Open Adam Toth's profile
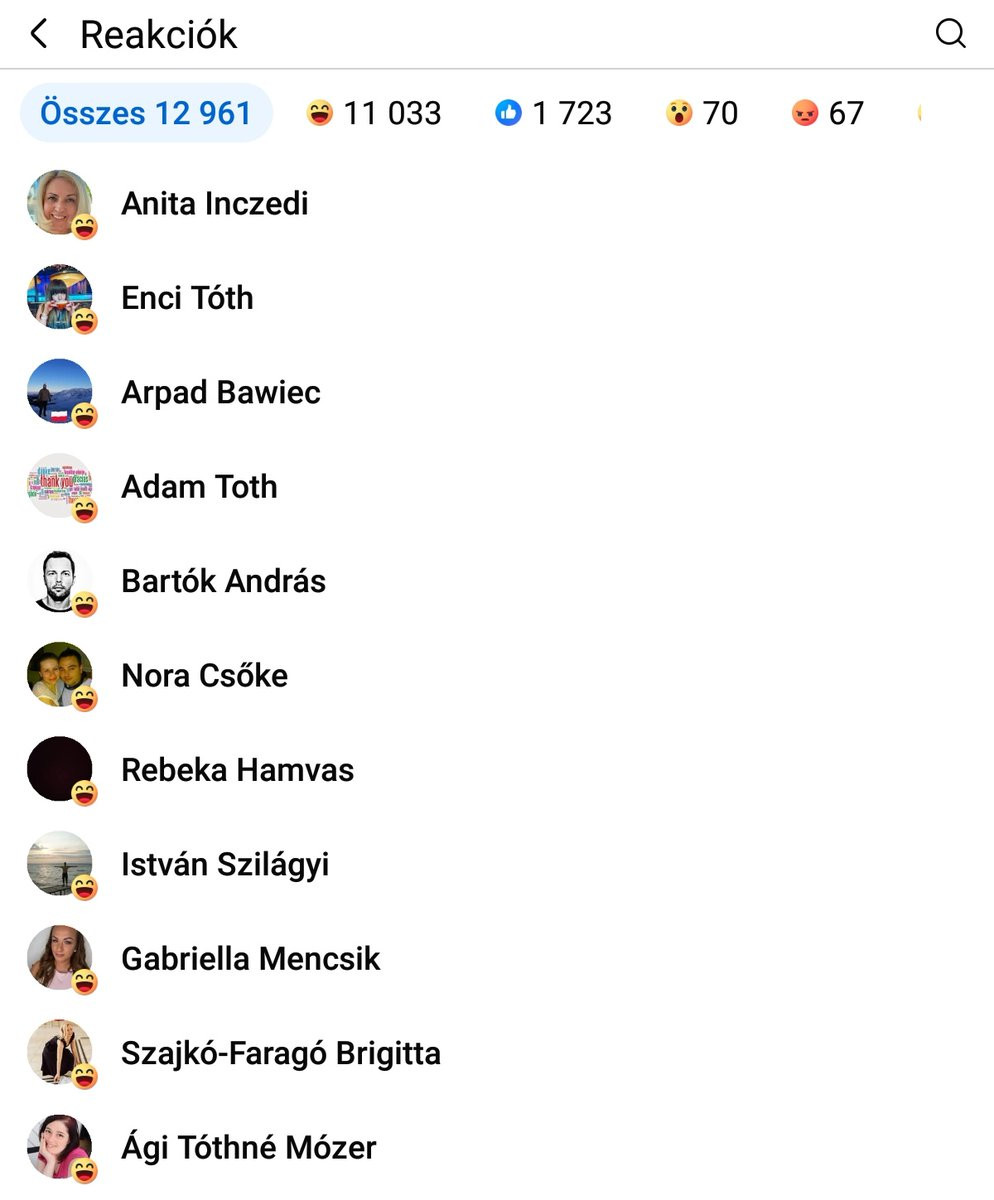The height and width of the screenshot is (1200, 994). (199, 487)
